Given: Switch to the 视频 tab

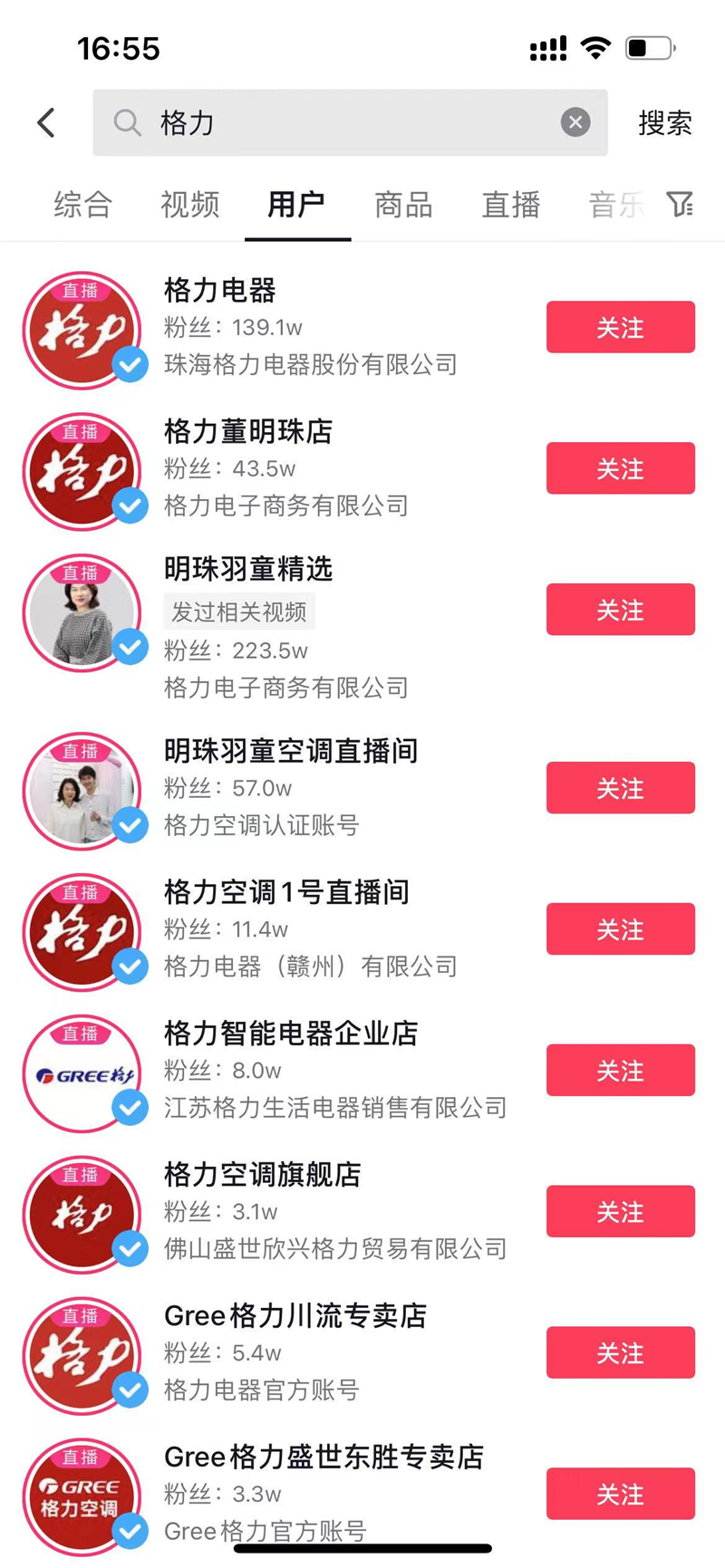Looking at the screenshot, I should tap(189, 205).
